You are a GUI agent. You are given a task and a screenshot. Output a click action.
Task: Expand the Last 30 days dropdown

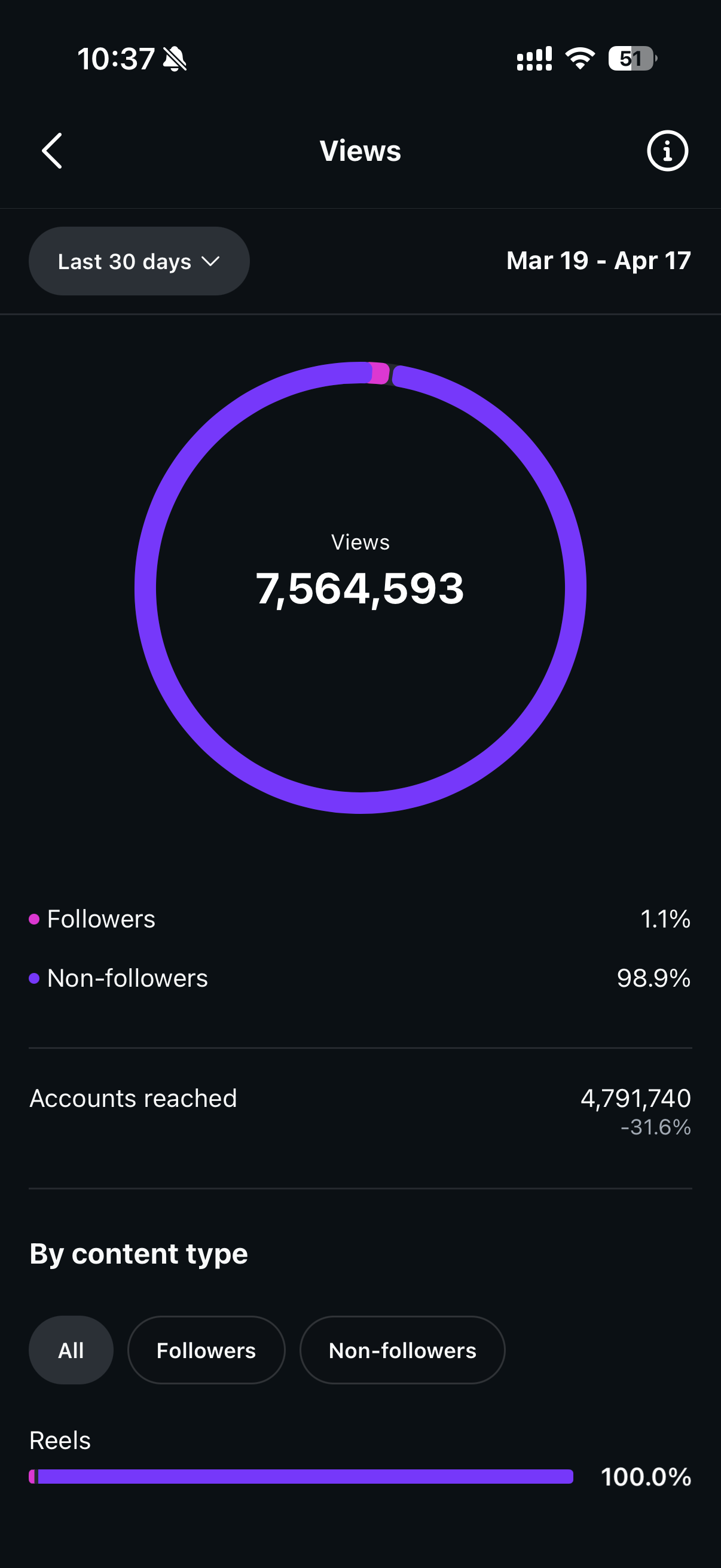pos(139,261)
